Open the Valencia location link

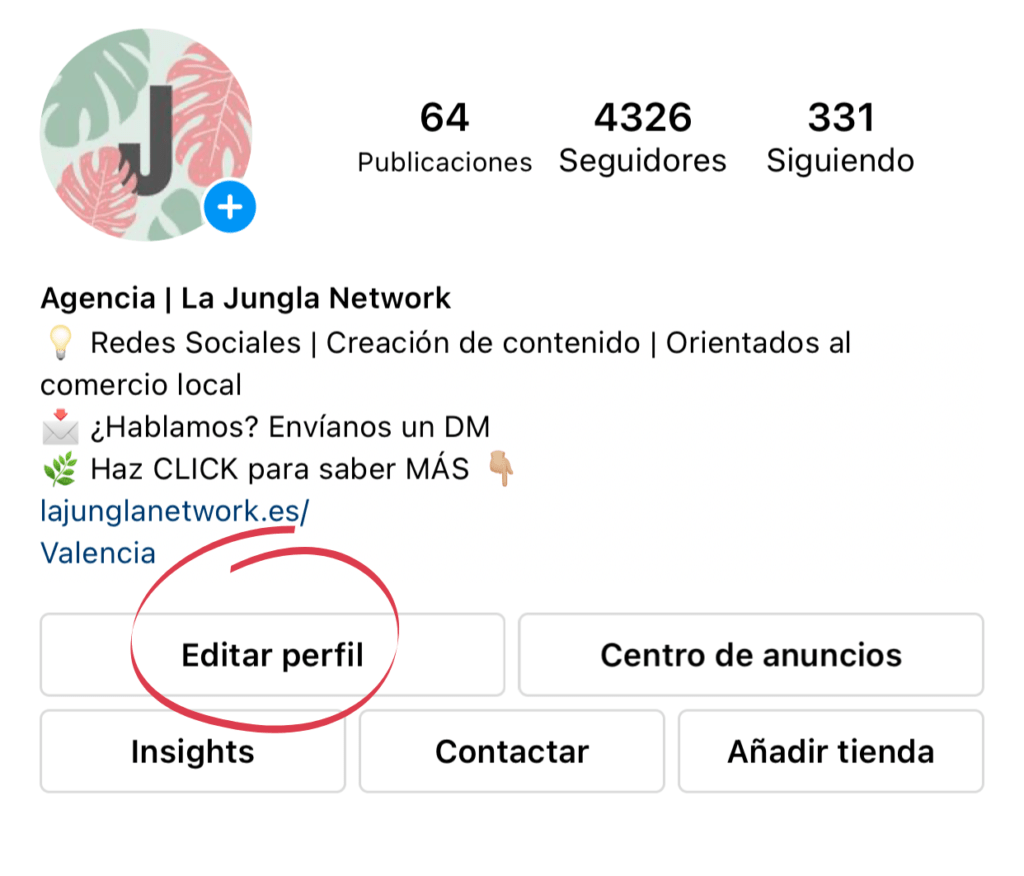coord(98,553)
